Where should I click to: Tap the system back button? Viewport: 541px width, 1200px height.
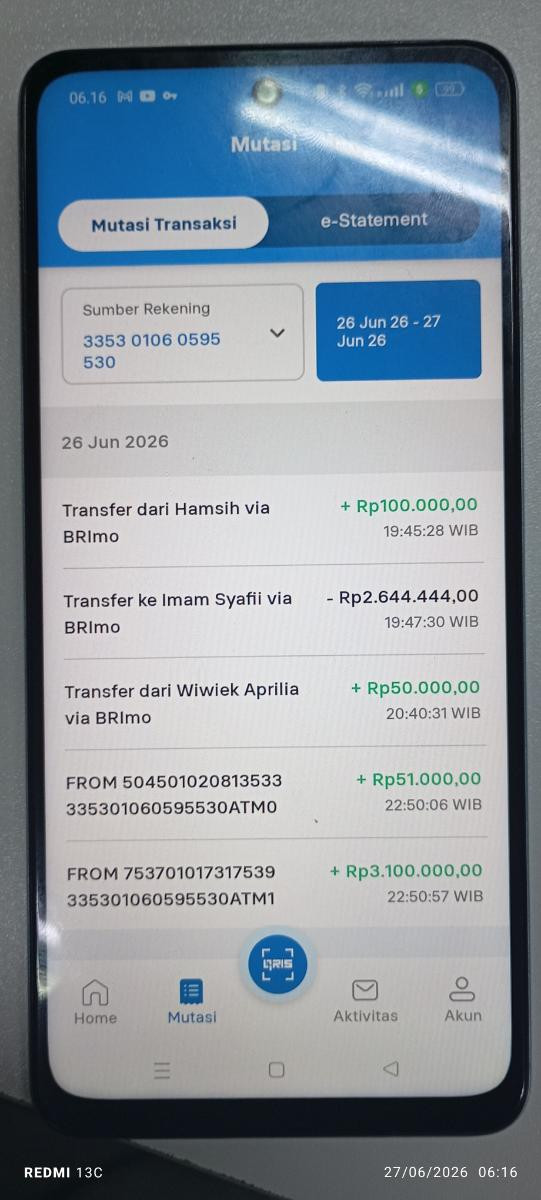pos(391,1069)
